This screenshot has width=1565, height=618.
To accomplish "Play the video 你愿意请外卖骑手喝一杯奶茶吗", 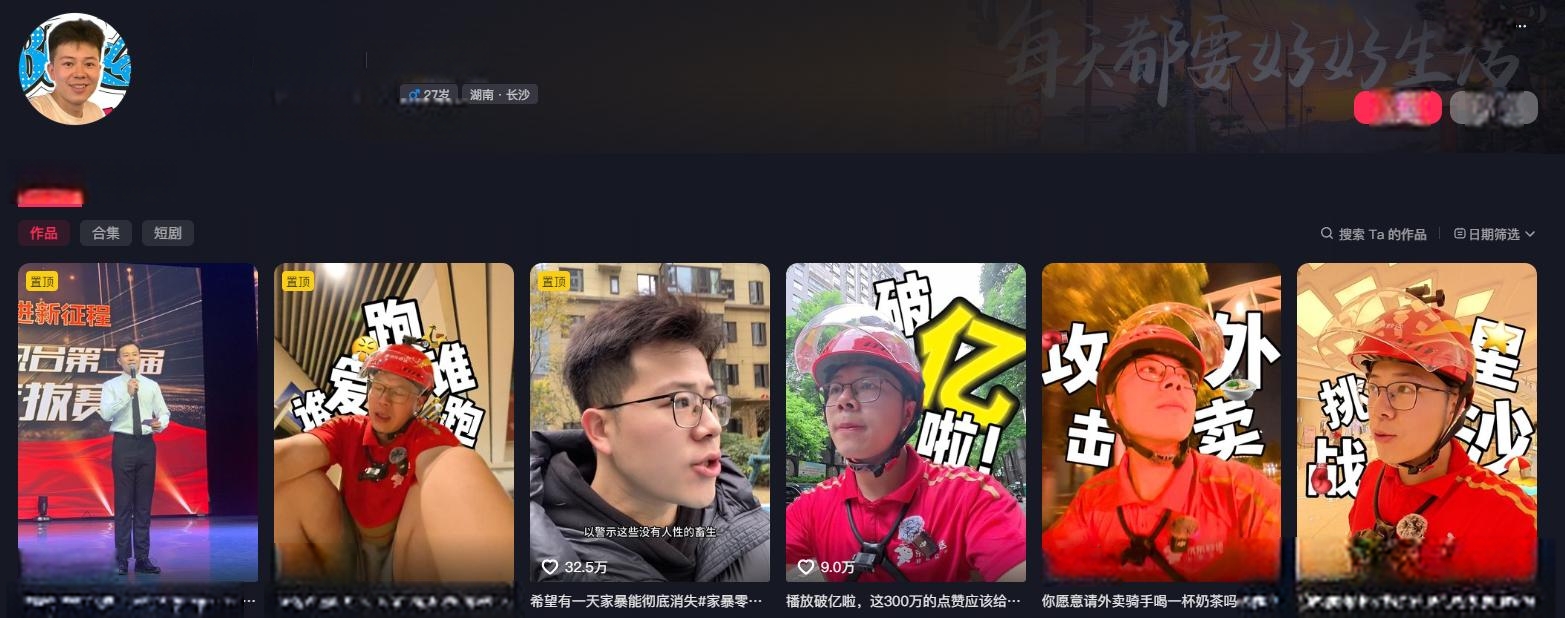I will point(1161,422).
